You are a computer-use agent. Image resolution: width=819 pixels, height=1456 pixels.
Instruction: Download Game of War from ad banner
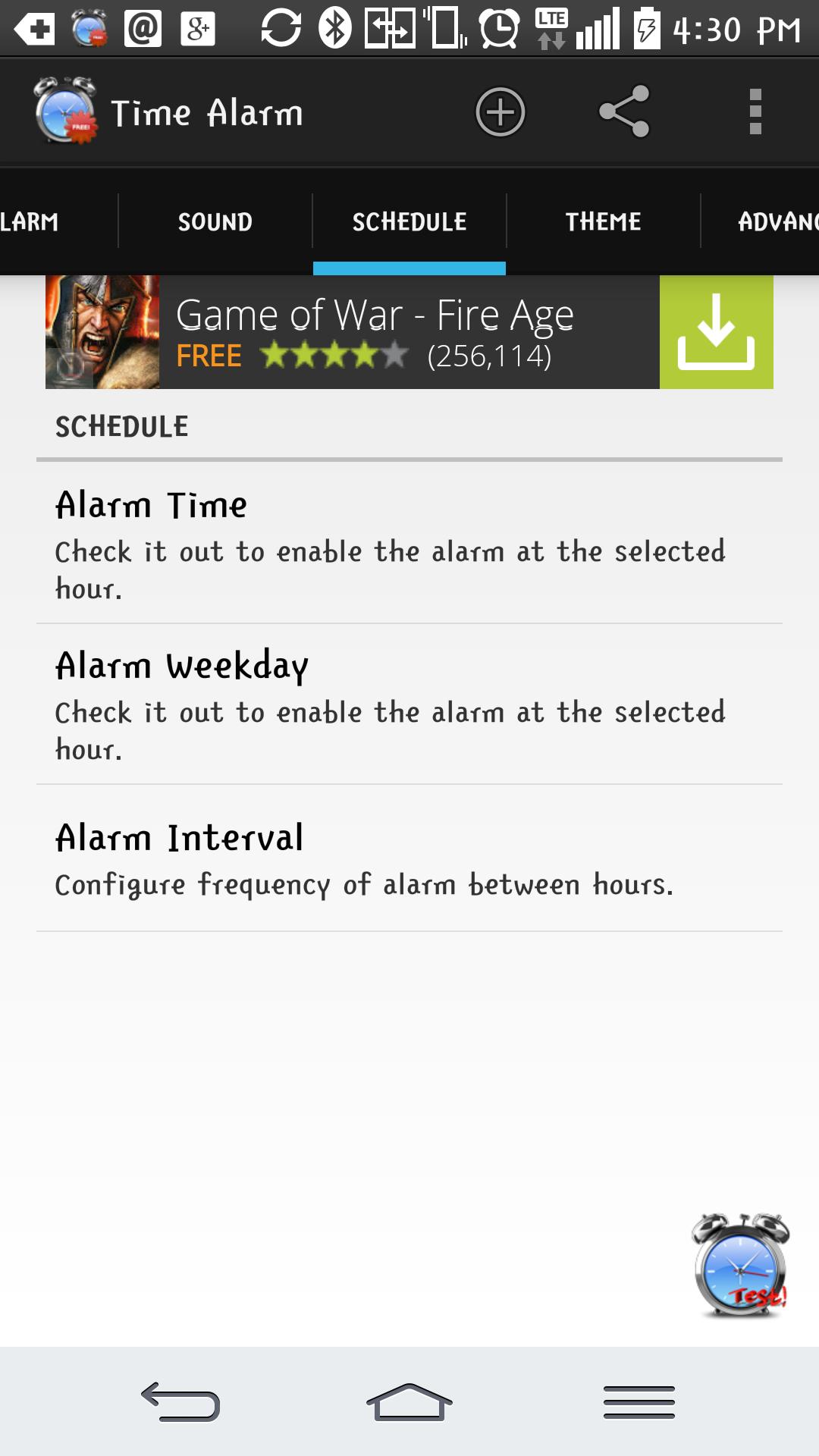pos(716,332)
